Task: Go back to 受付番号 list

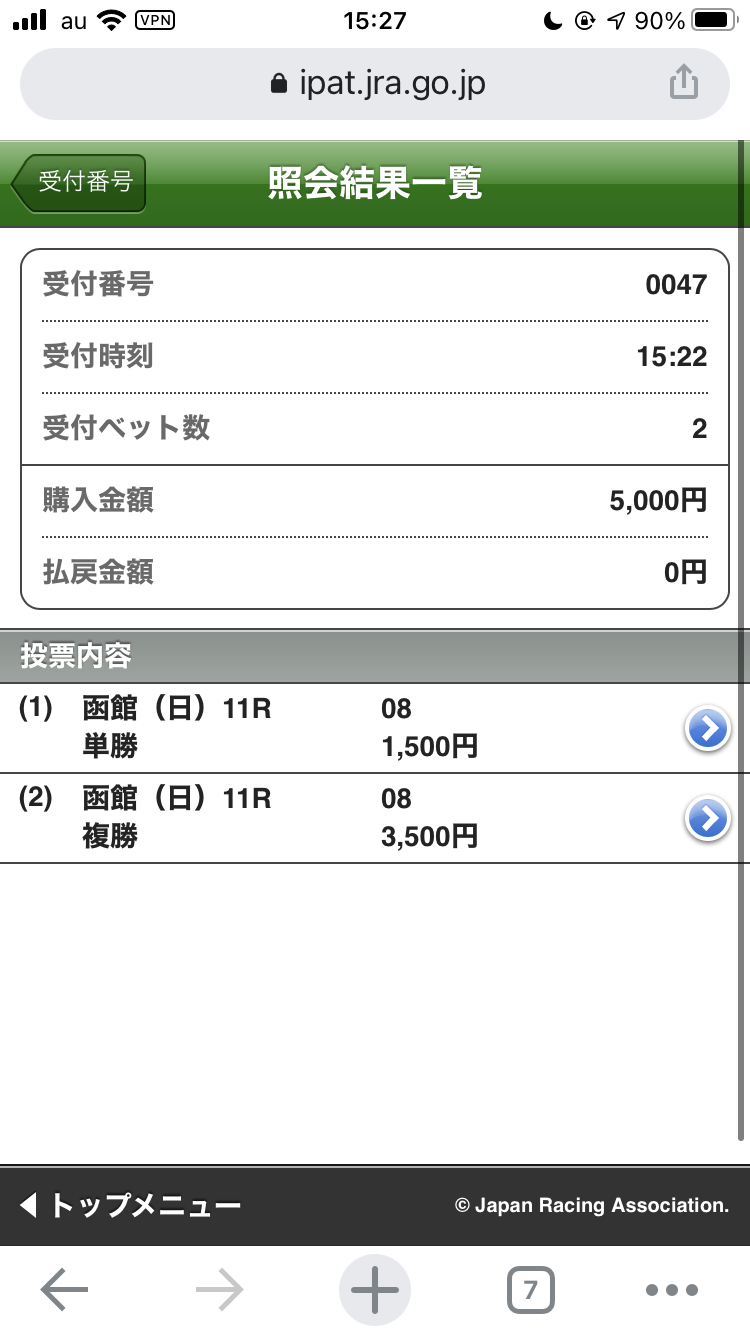Action: [x=80, y=183]
